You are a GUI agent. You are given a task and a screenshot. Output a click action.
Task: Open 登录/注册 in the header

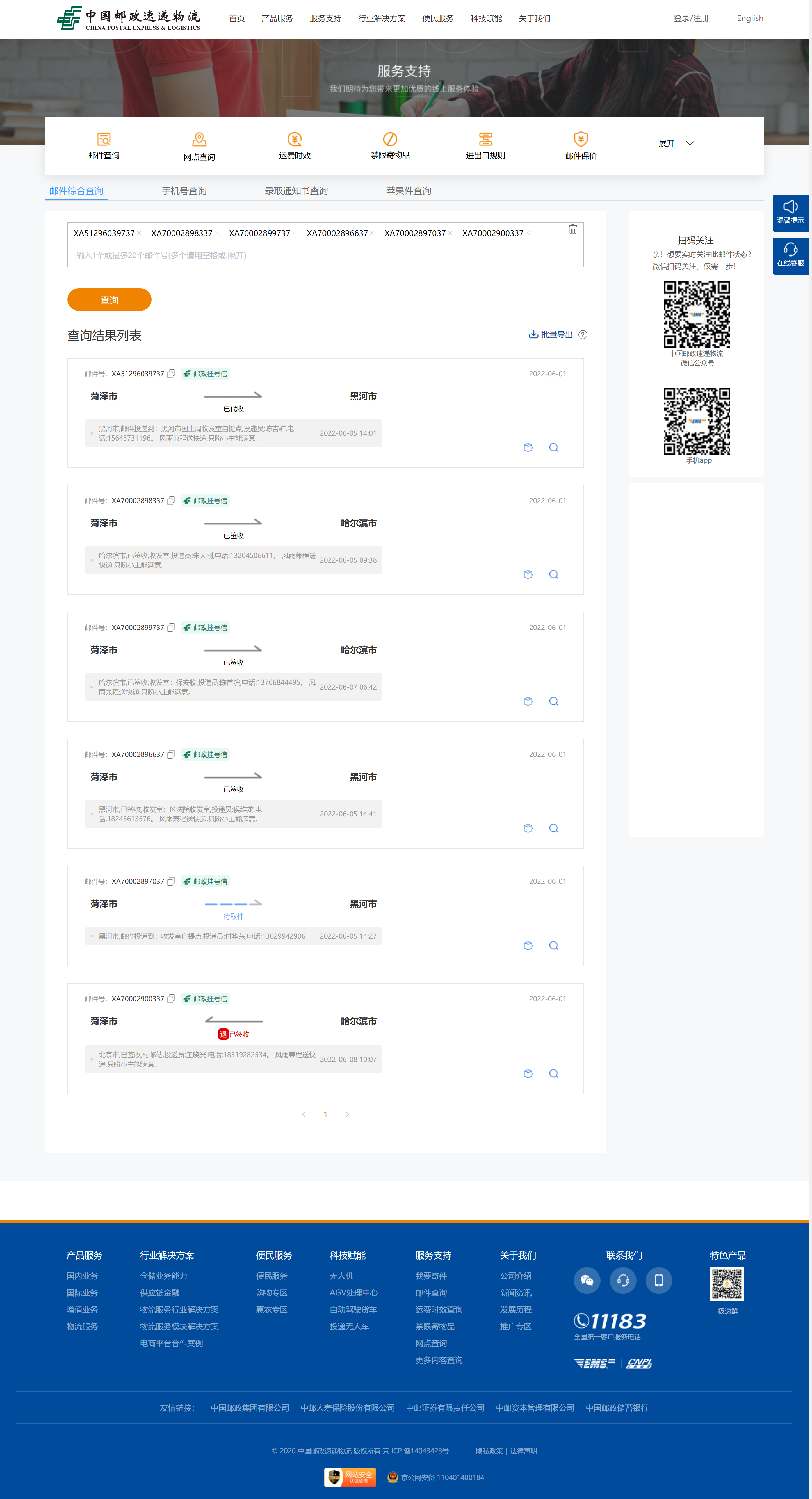point(691,18)
